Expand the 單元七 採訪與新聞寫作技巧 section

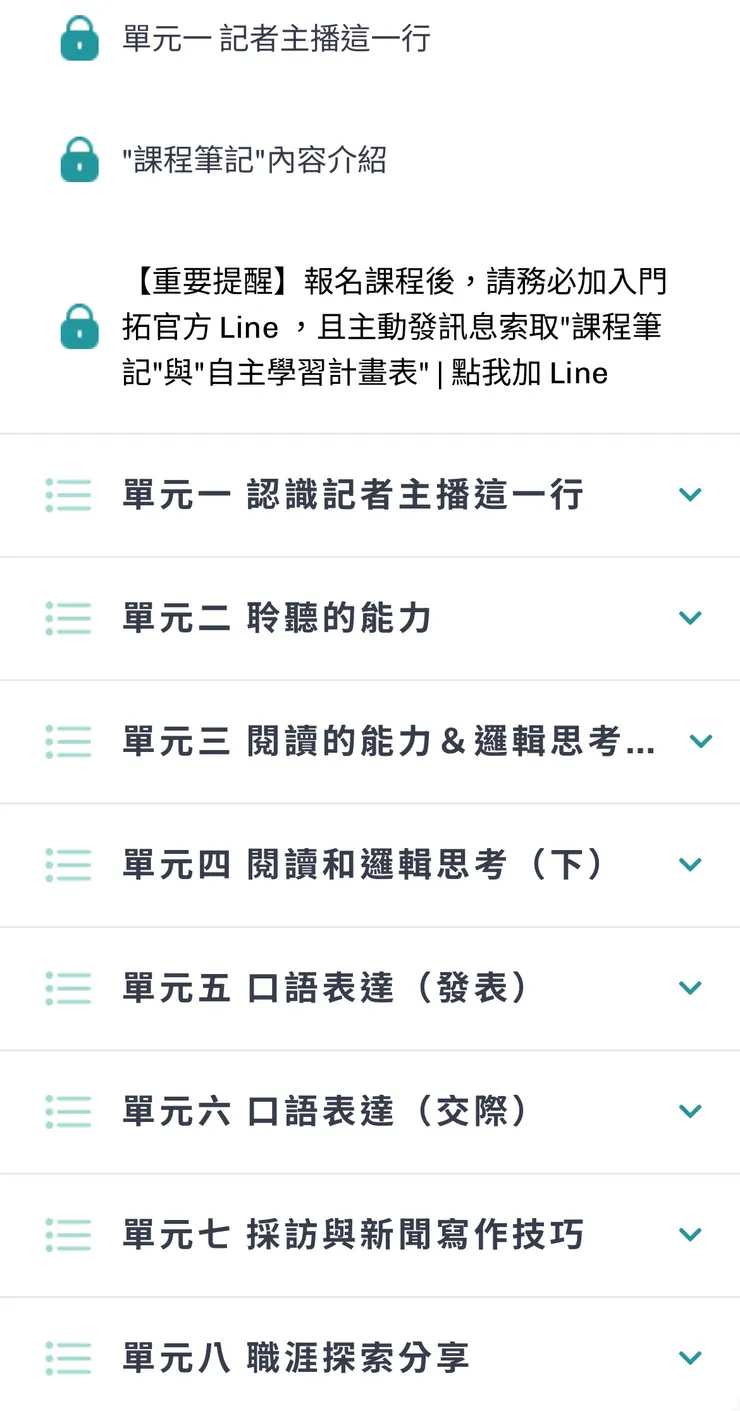coord(690,1235)
